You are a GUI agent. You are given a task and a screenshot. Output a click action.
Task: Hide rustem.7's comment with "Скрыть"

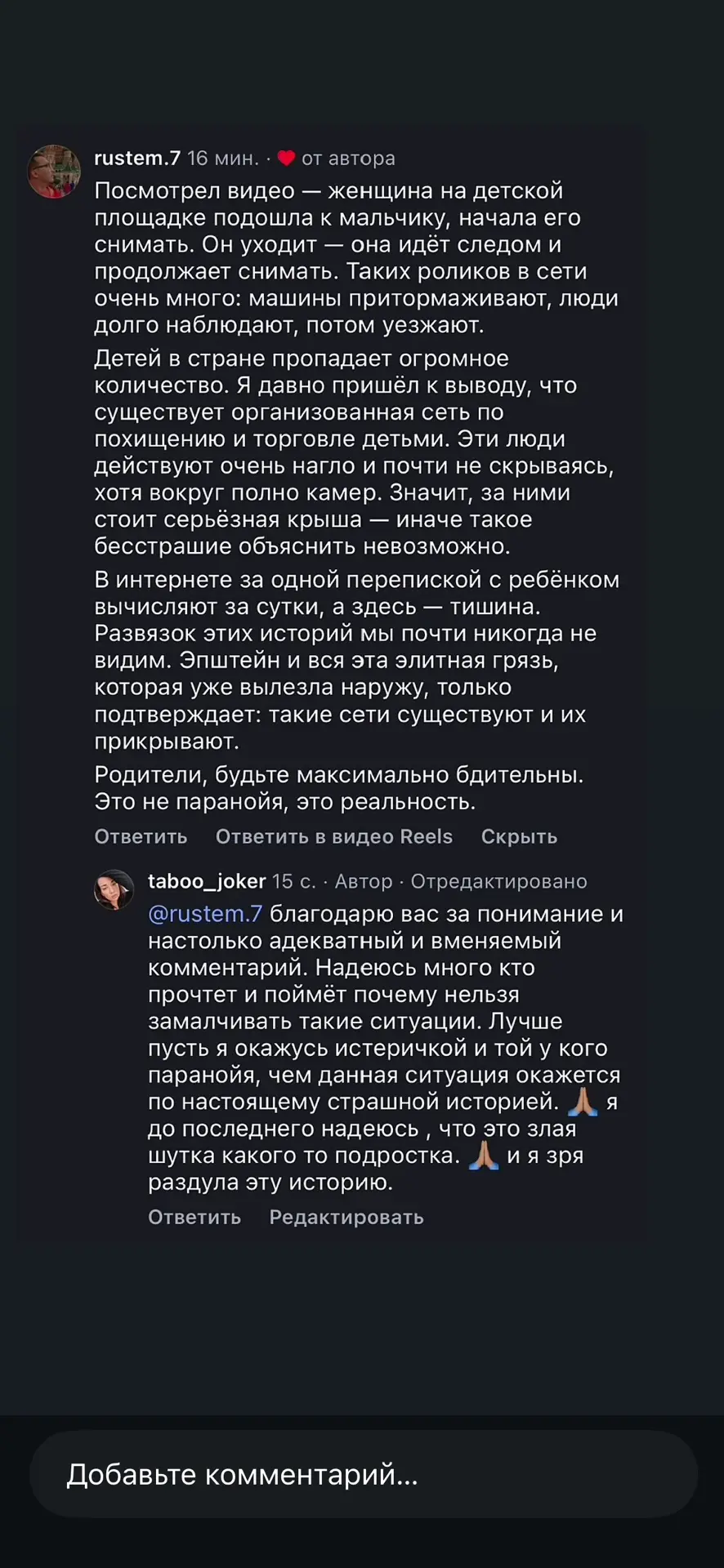[519, 836]
